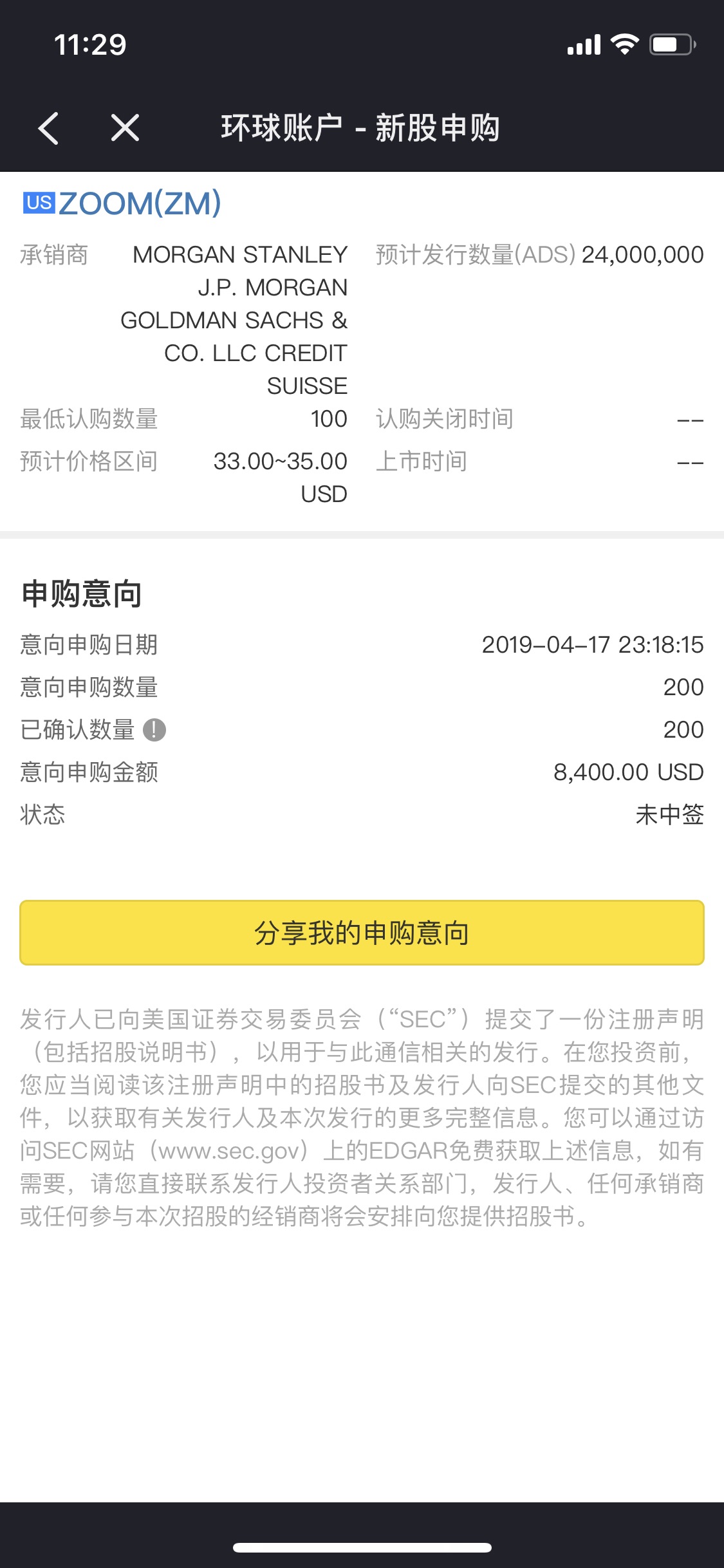The width and height of the screenshot is (724, 1568).
Task: Go back using the header arrow
Action: pos(49,127)
